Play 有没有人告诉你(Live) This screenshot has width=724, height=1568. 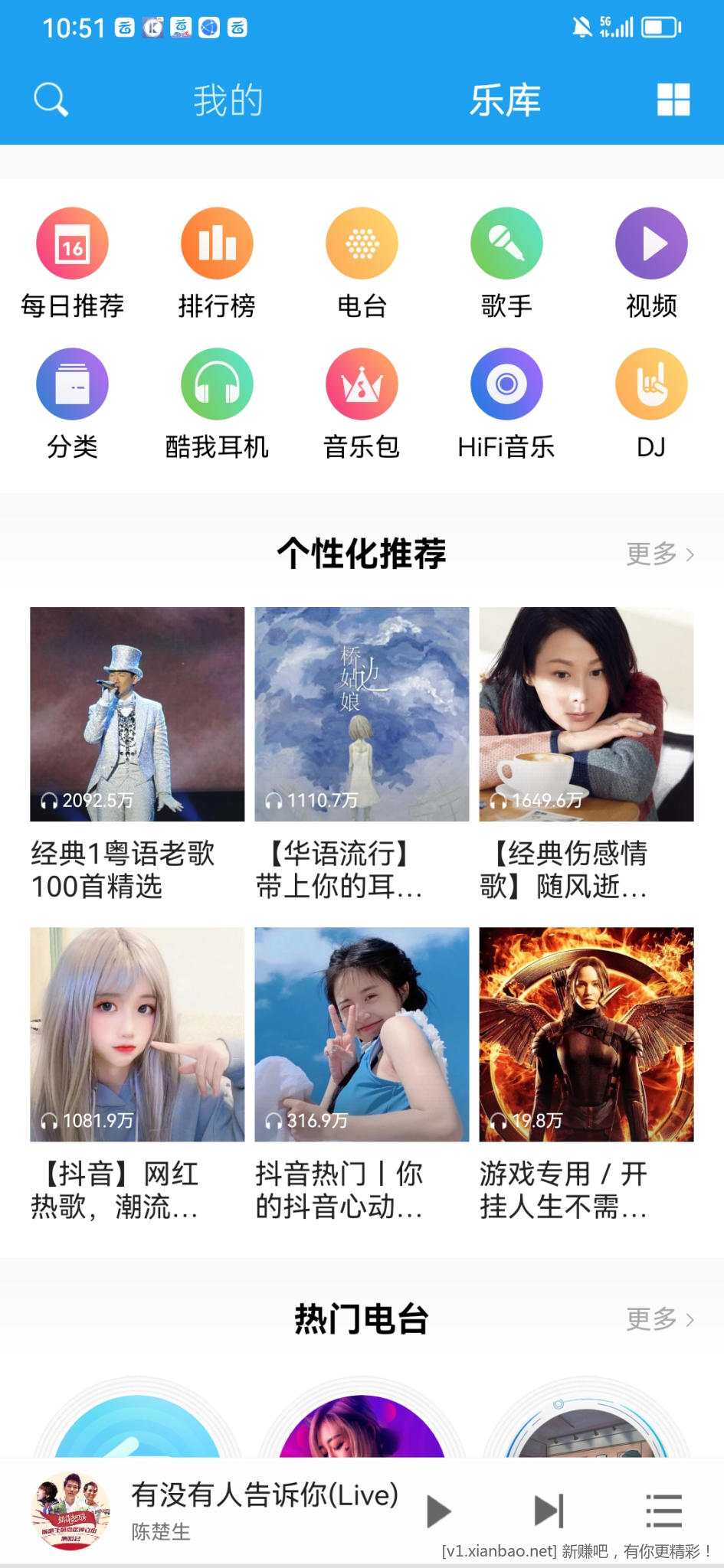(x=438, y=1511)
